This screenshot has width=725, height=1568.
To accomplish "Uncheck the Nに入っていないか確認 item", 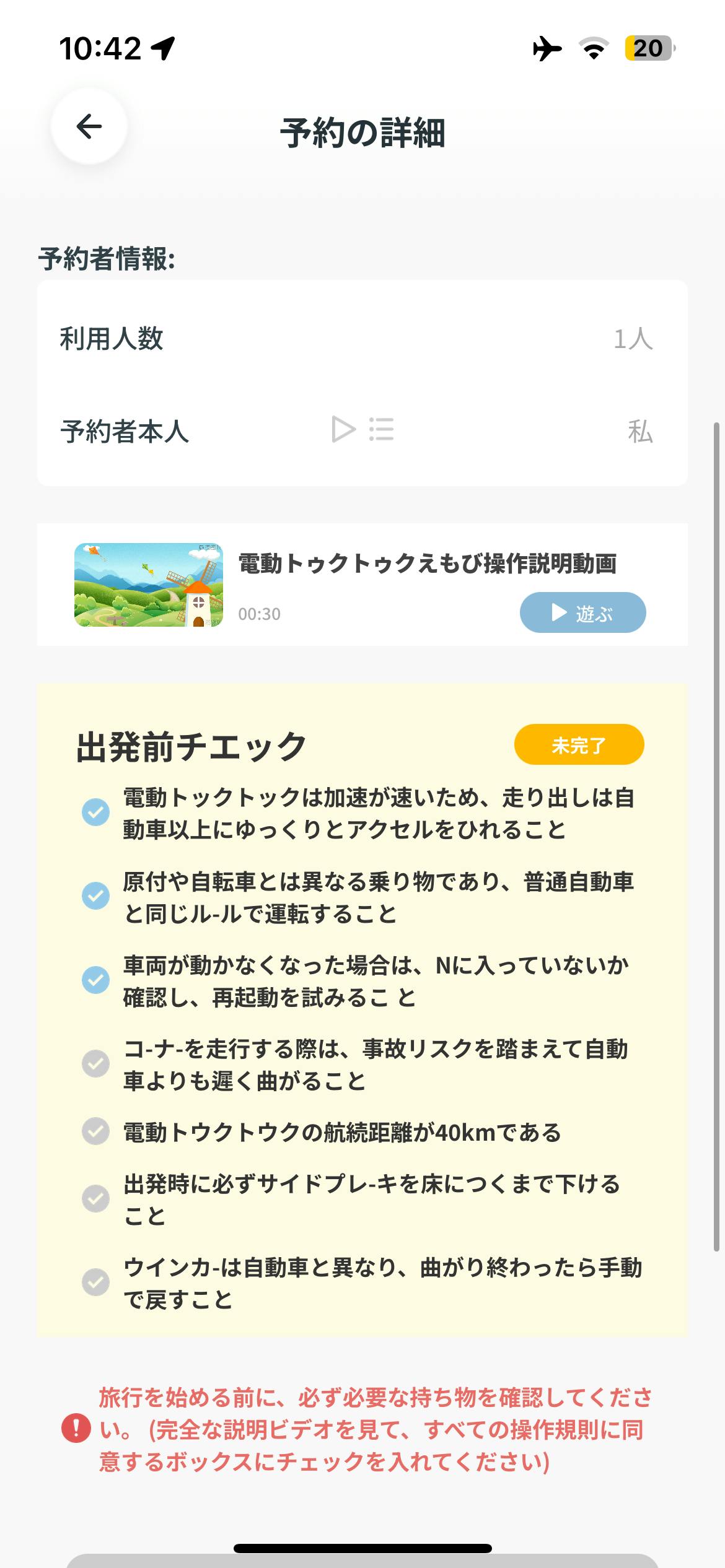I will [95, 980].
